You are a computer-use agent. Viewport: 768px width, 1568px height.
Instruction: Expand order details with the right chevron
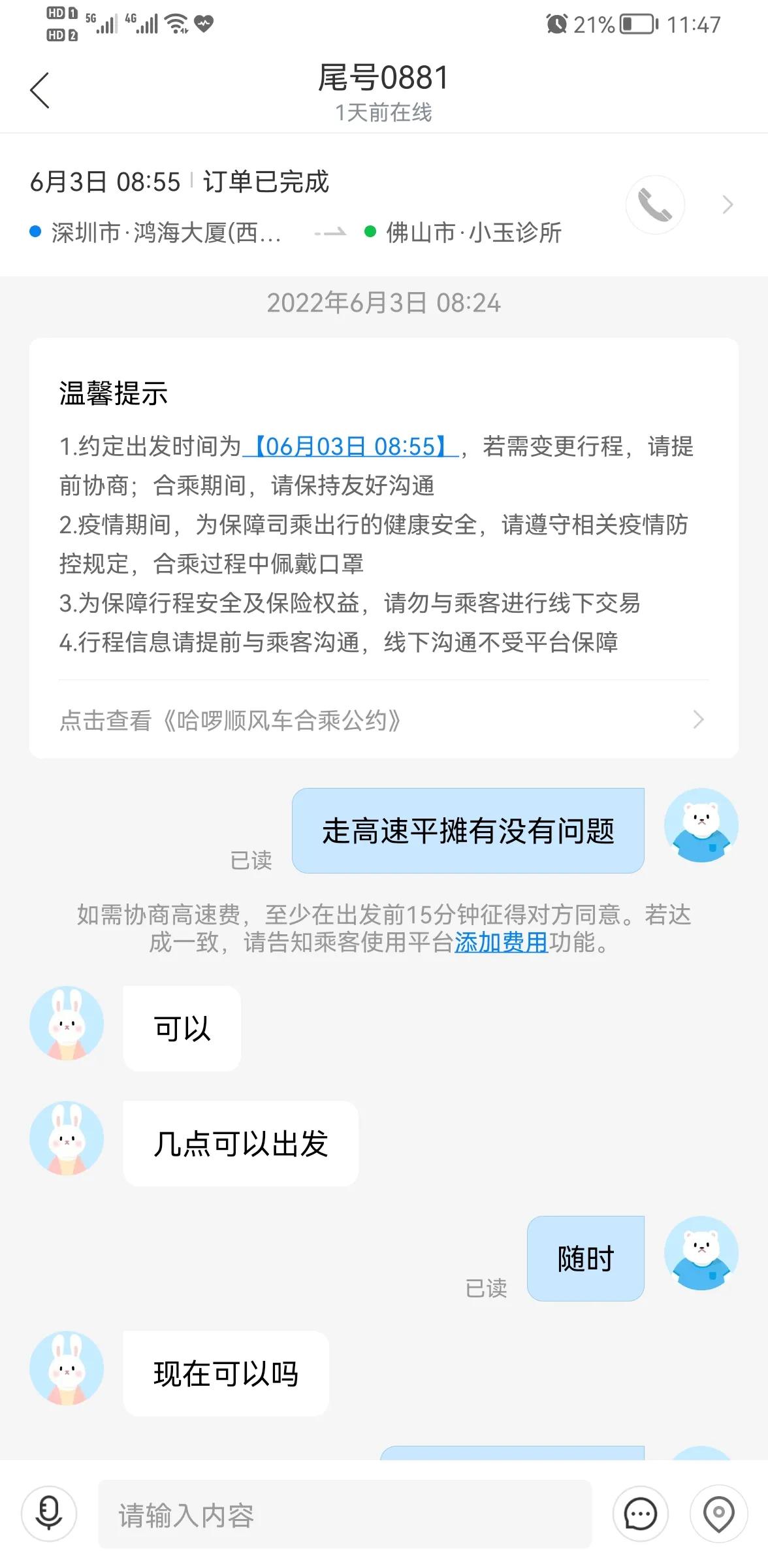[728, 204]
